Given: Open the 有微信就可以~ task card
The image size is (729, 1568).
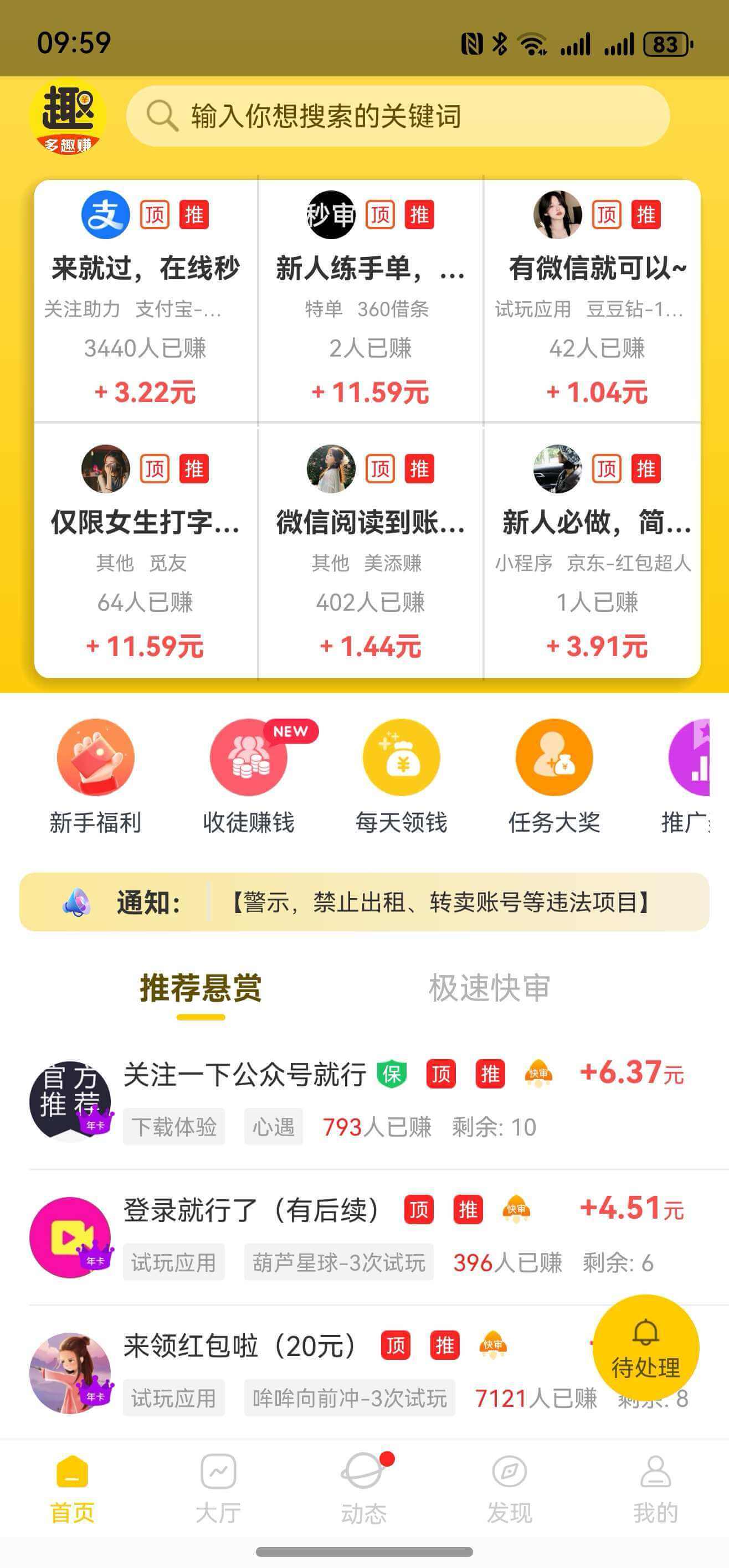Looking at the screenshot, I should click(595, 301).
